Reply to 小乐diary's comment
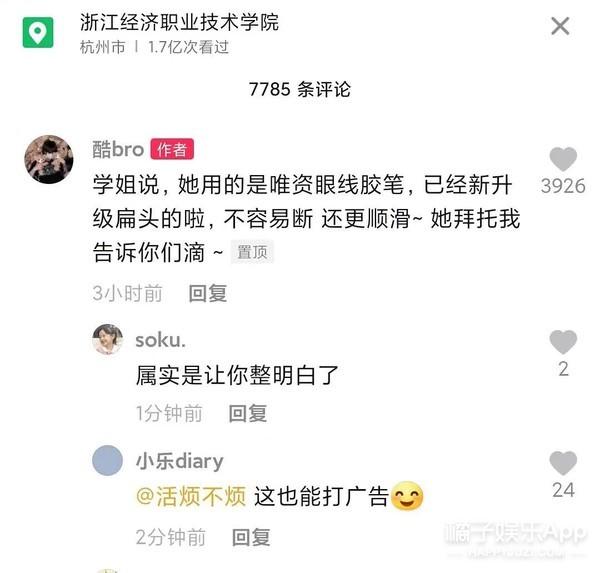Screen dimensions: 600x573 (x=251, y=537)
